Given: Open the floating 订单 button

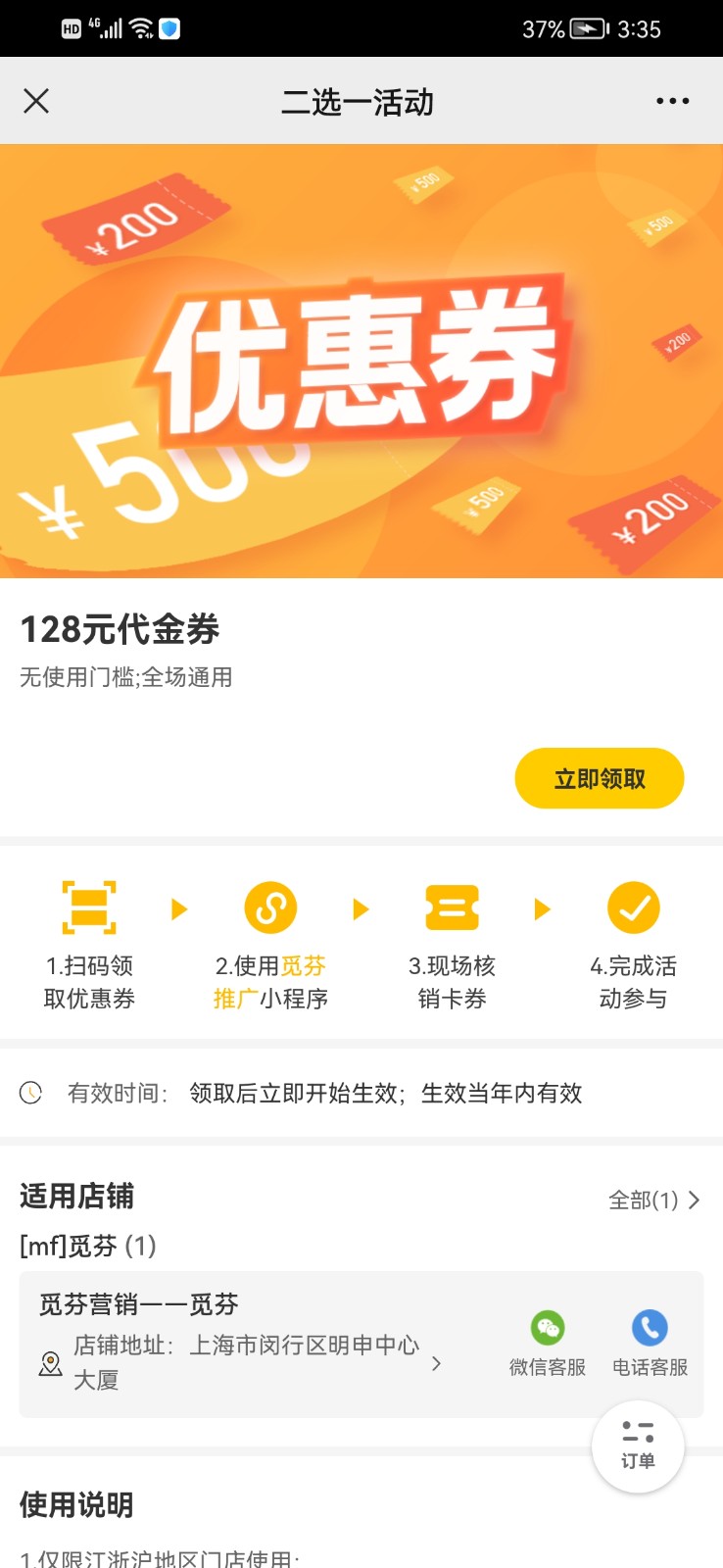Looking at the screenshot, I should 638,1445.
